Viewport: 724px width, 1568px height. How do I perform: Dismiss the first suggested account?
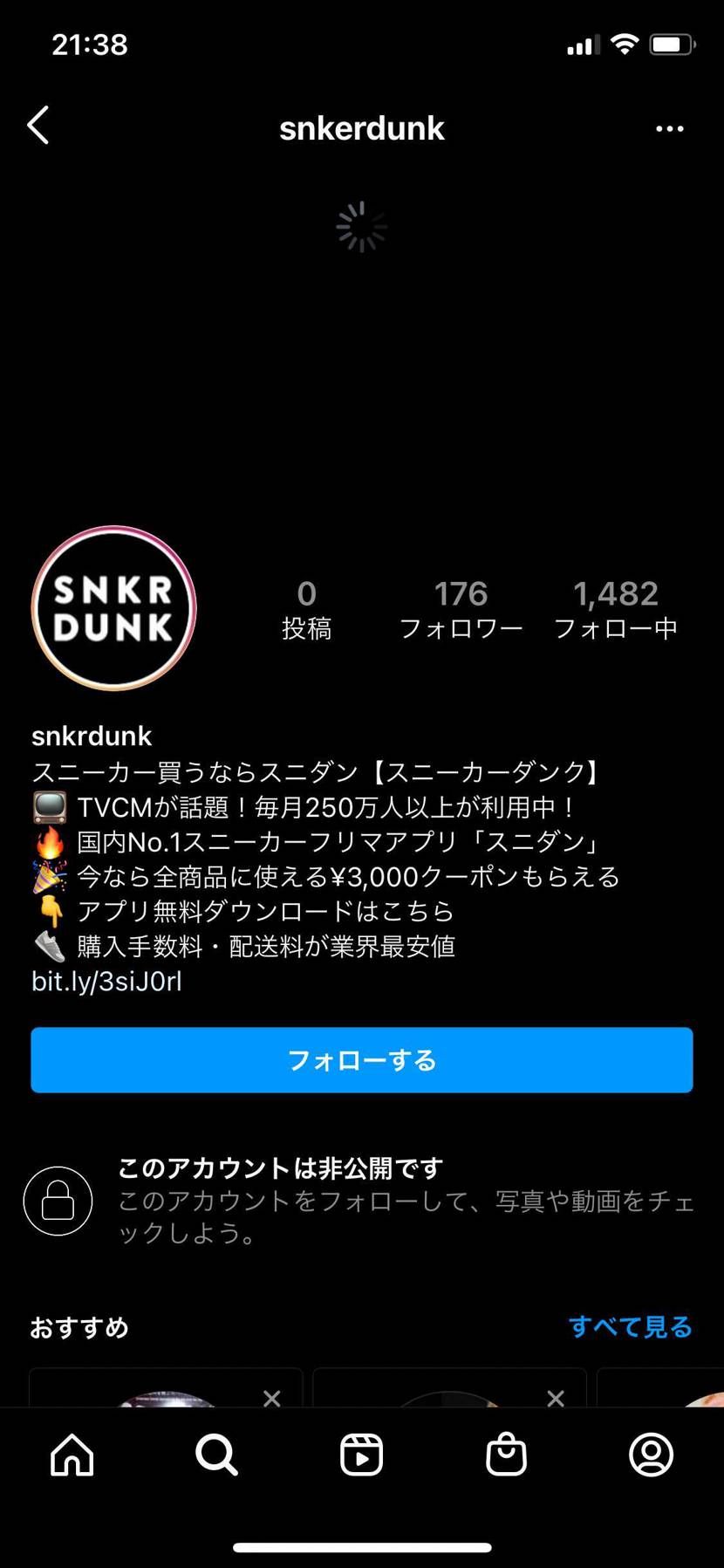(271, 1397)
